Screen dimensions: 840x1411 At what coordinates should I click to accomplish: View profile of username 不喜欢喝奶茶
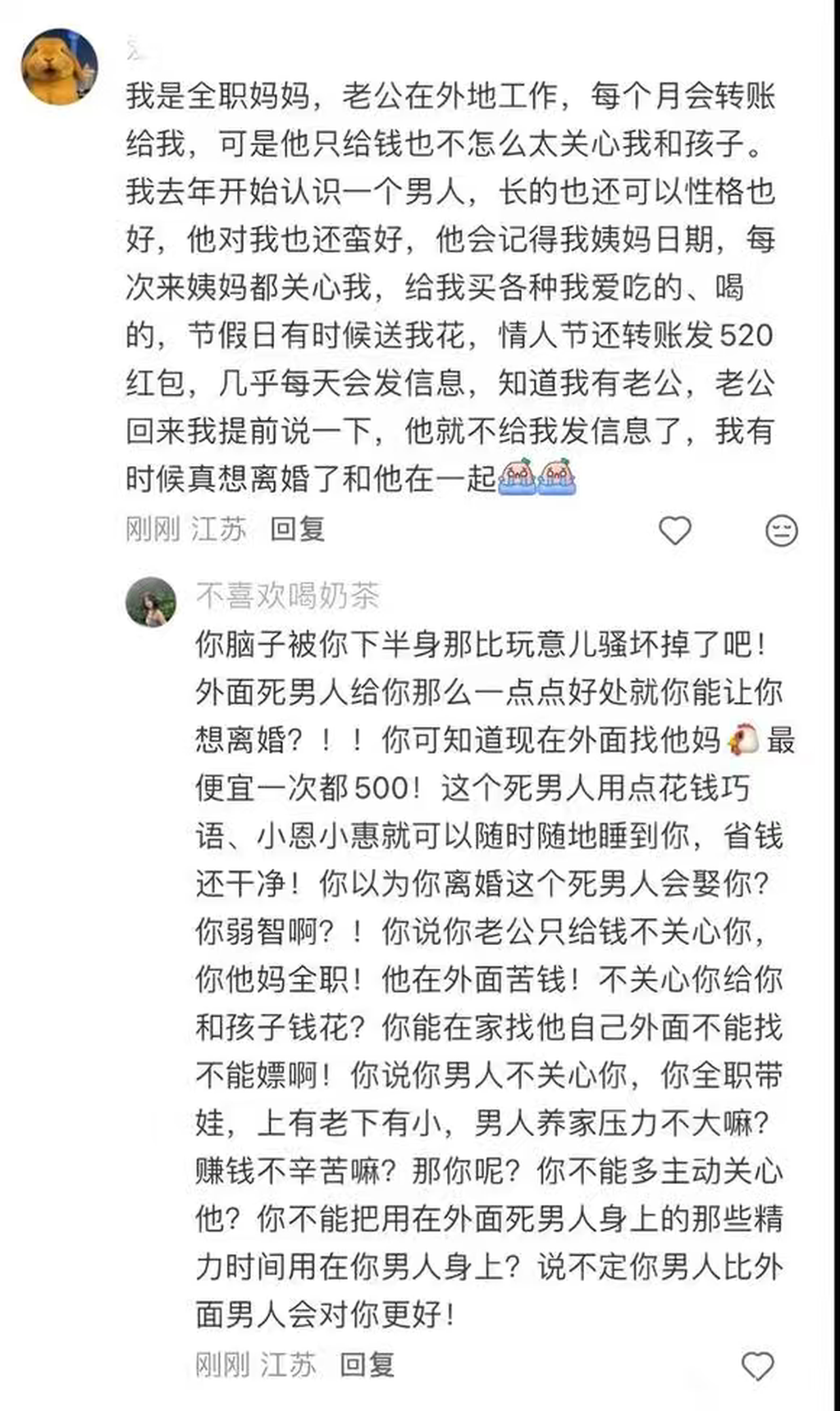287,596
